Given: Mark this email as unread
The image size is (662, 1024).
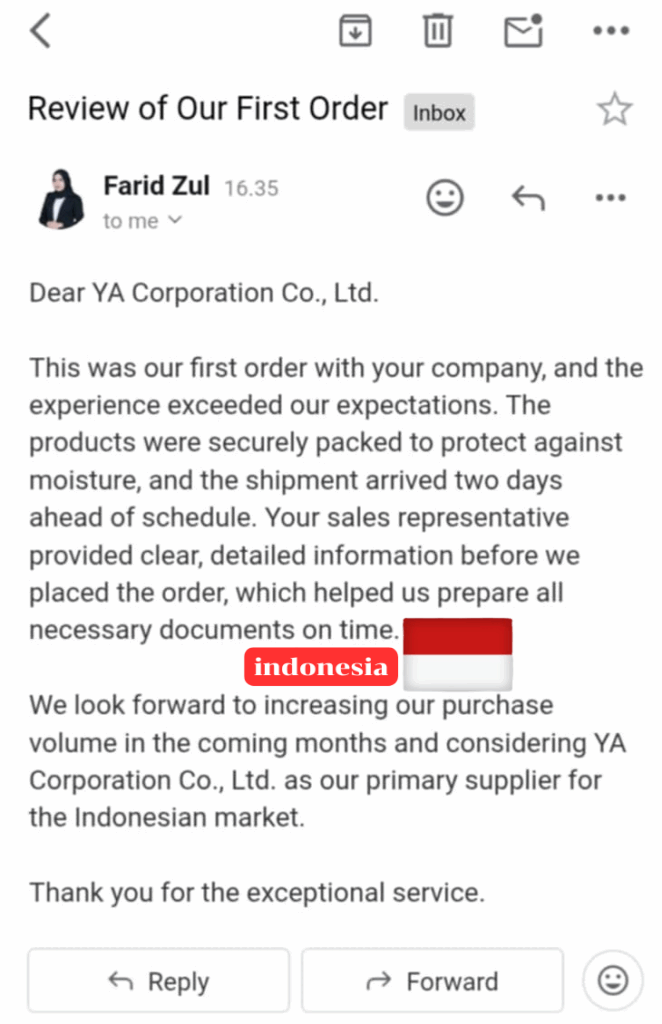Looking at the screenshot, I should click(x=522, y=31).
